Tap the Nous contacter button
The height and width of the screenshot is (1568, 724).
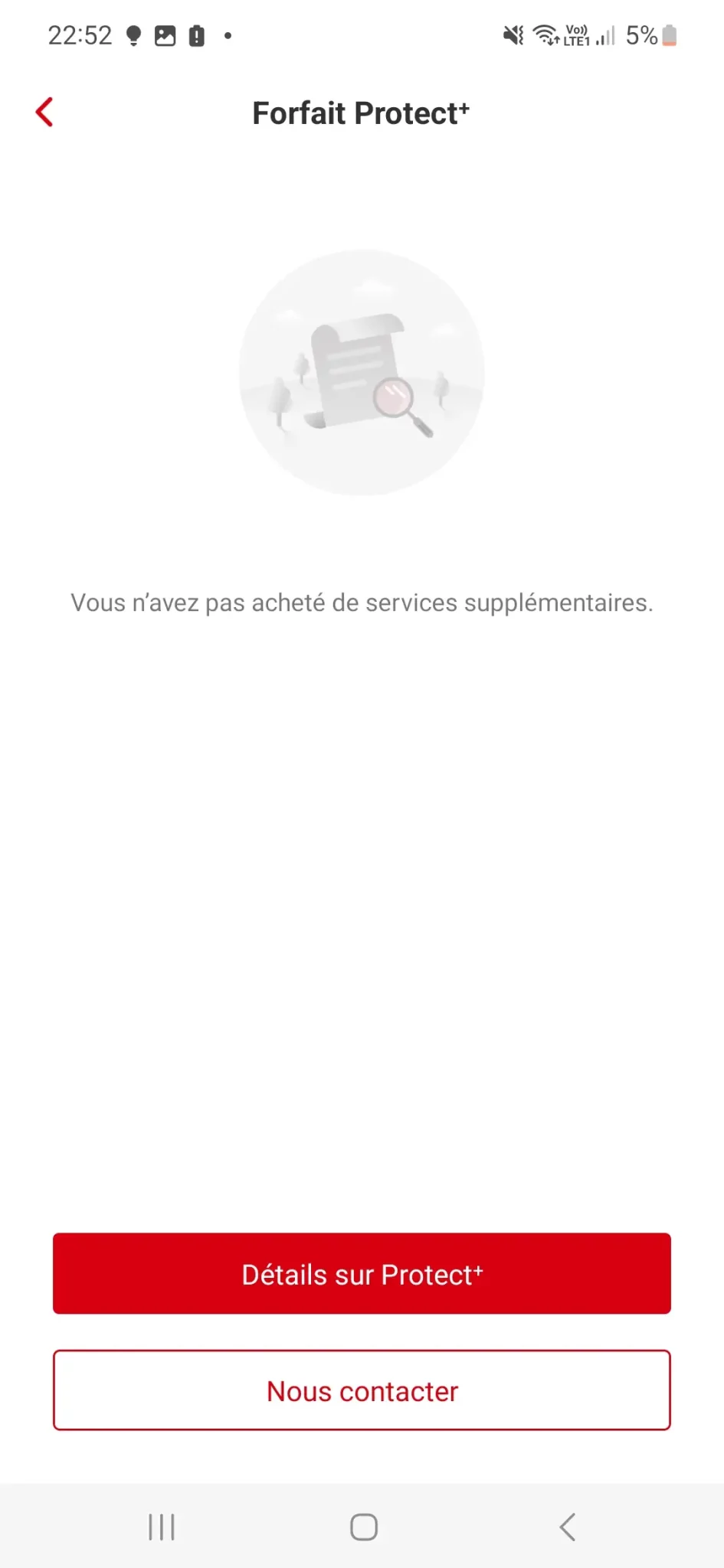362,1390
